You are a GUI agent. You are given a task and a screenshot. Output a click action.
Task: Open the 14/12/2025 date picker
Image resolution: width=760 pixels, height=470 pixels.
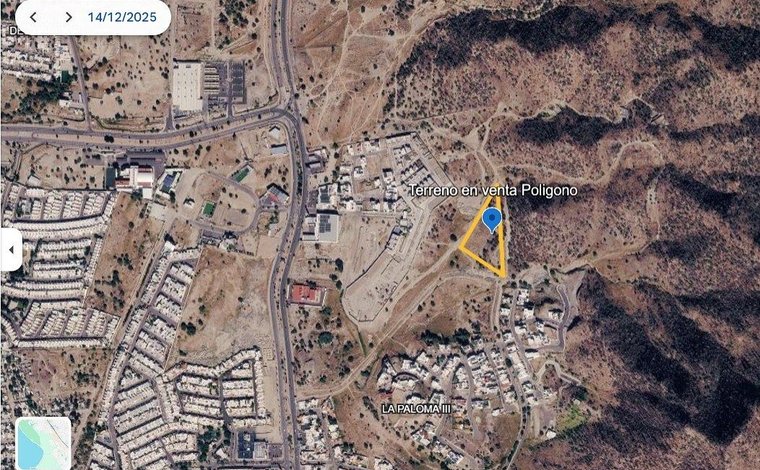click(122, 17)
